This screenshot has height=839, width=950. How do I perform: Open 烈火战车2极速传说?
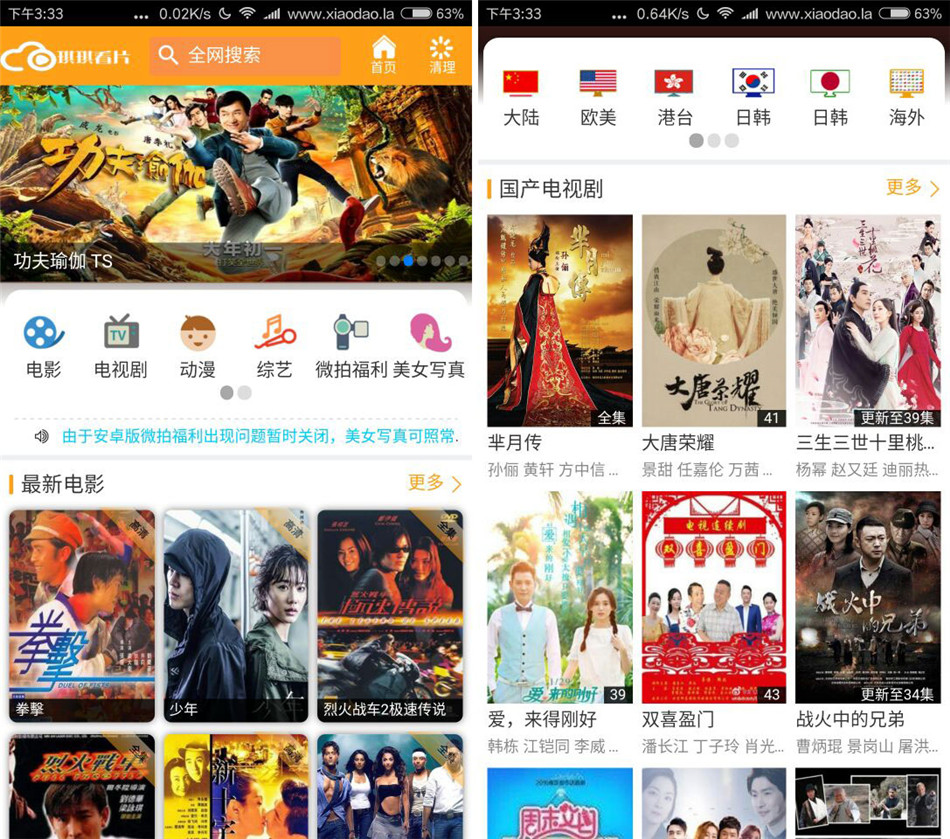(390, 615)
